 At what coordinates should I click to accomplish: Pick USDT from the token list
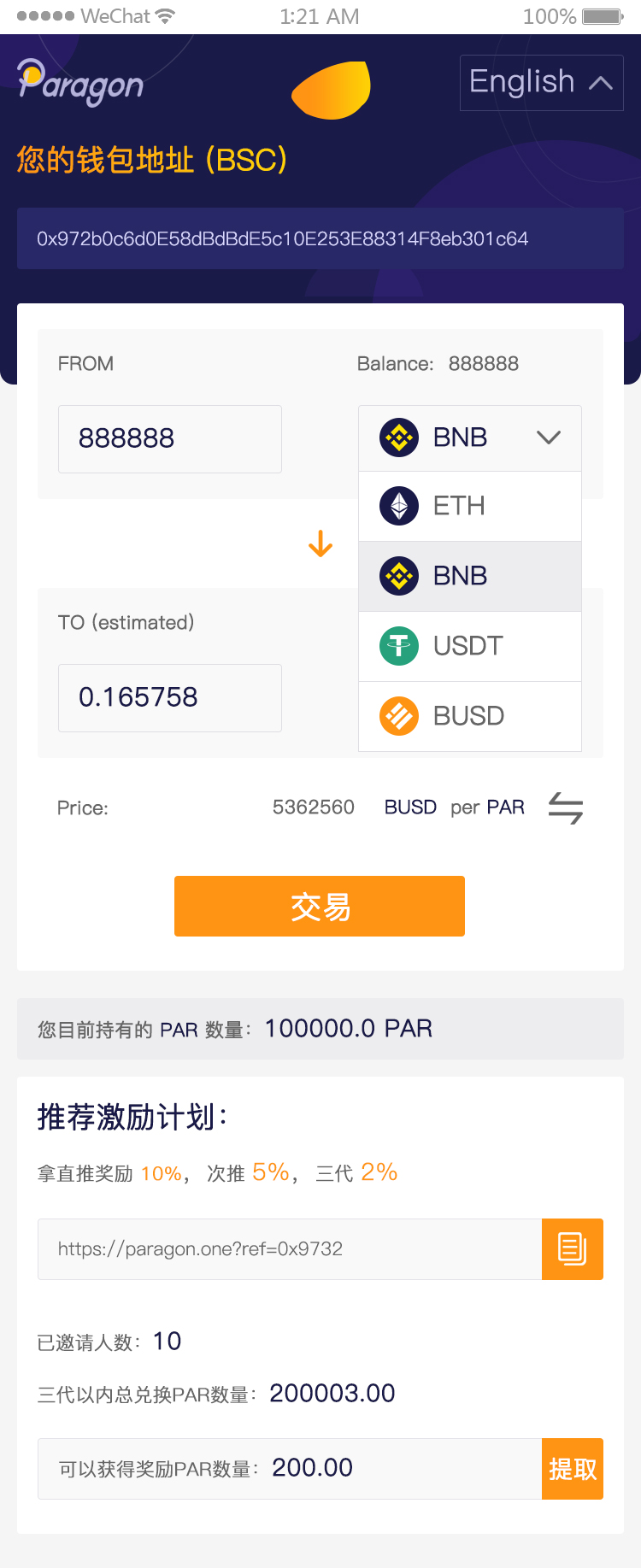470,646
